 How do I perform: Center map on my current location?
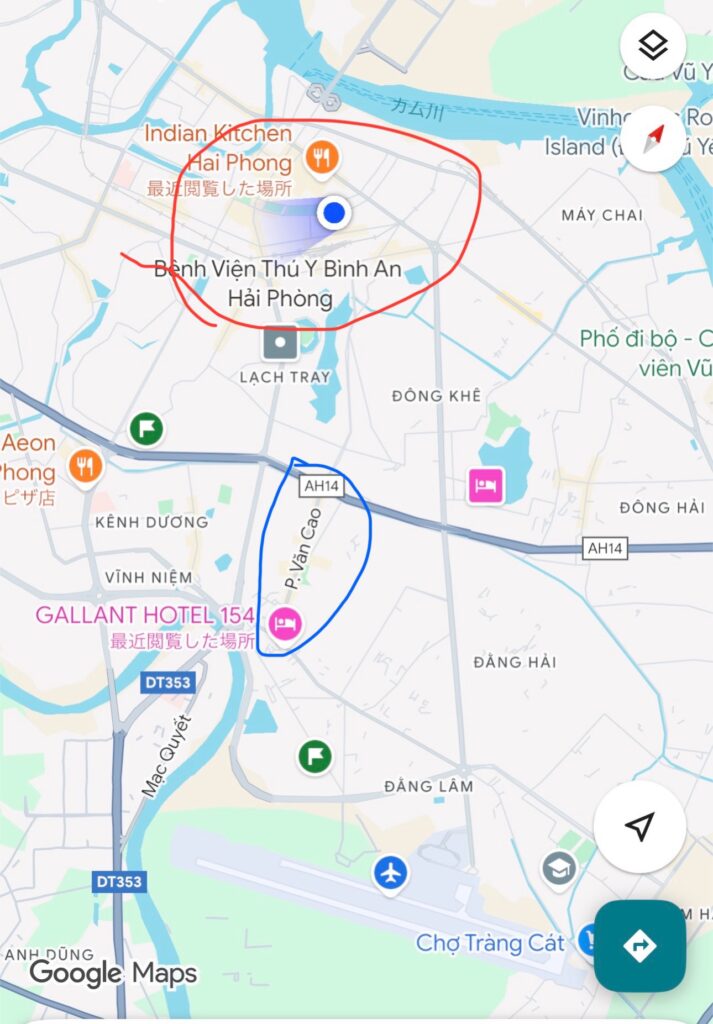(x=640, y=826)
